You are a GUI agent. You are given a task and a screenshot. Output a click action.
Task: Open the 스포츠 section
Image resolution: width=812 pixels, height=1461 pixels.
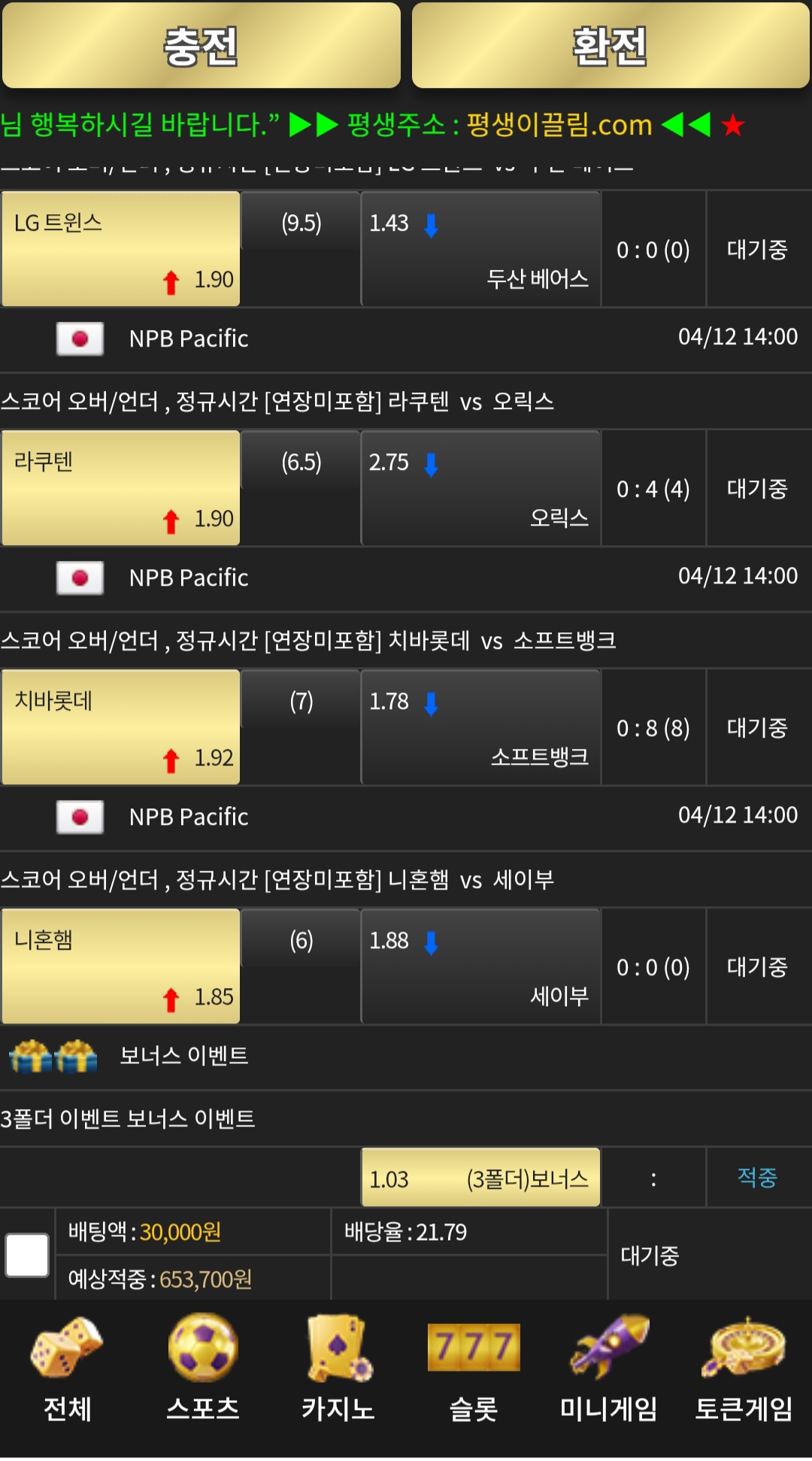[x=203, y=1370]
